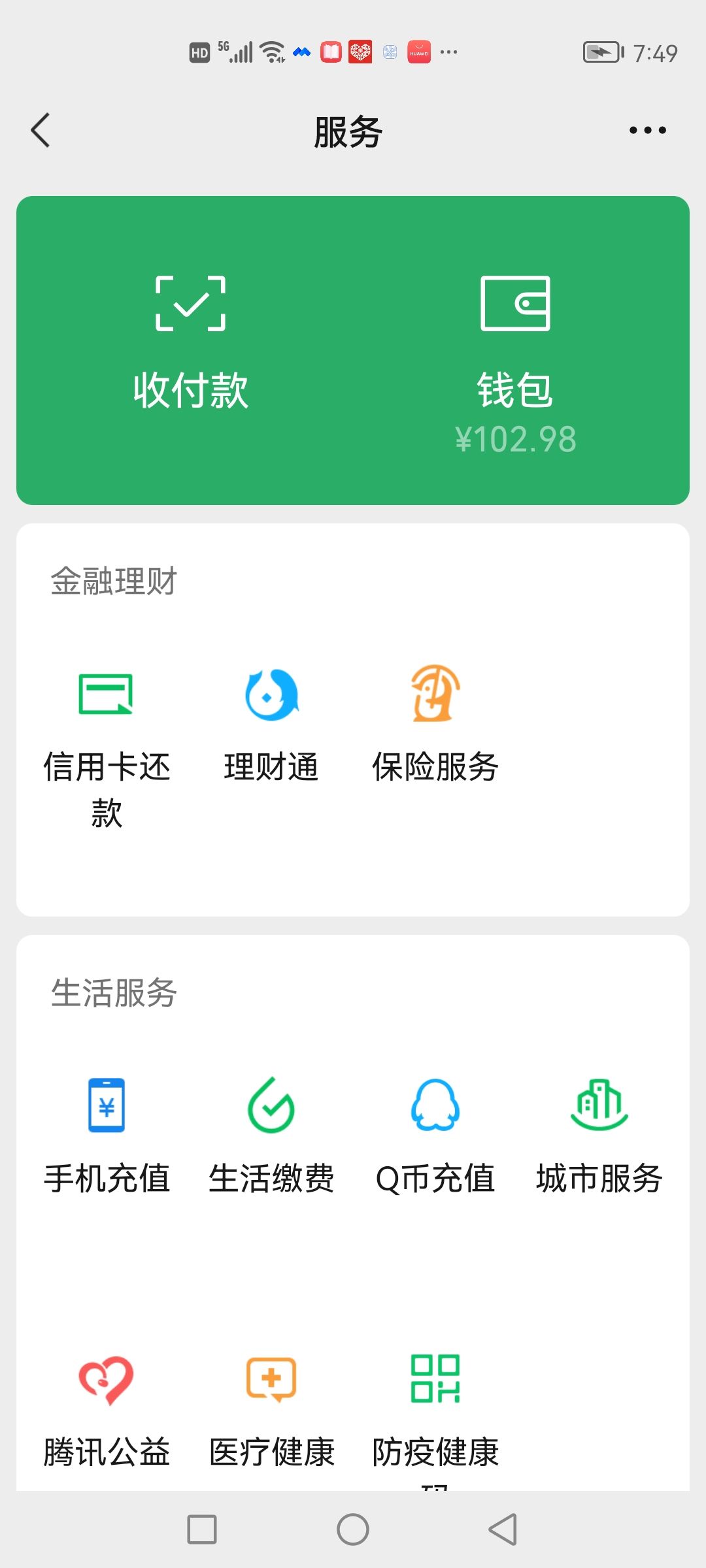
Task: Tap the system home button
Action: click(353, 1529)
